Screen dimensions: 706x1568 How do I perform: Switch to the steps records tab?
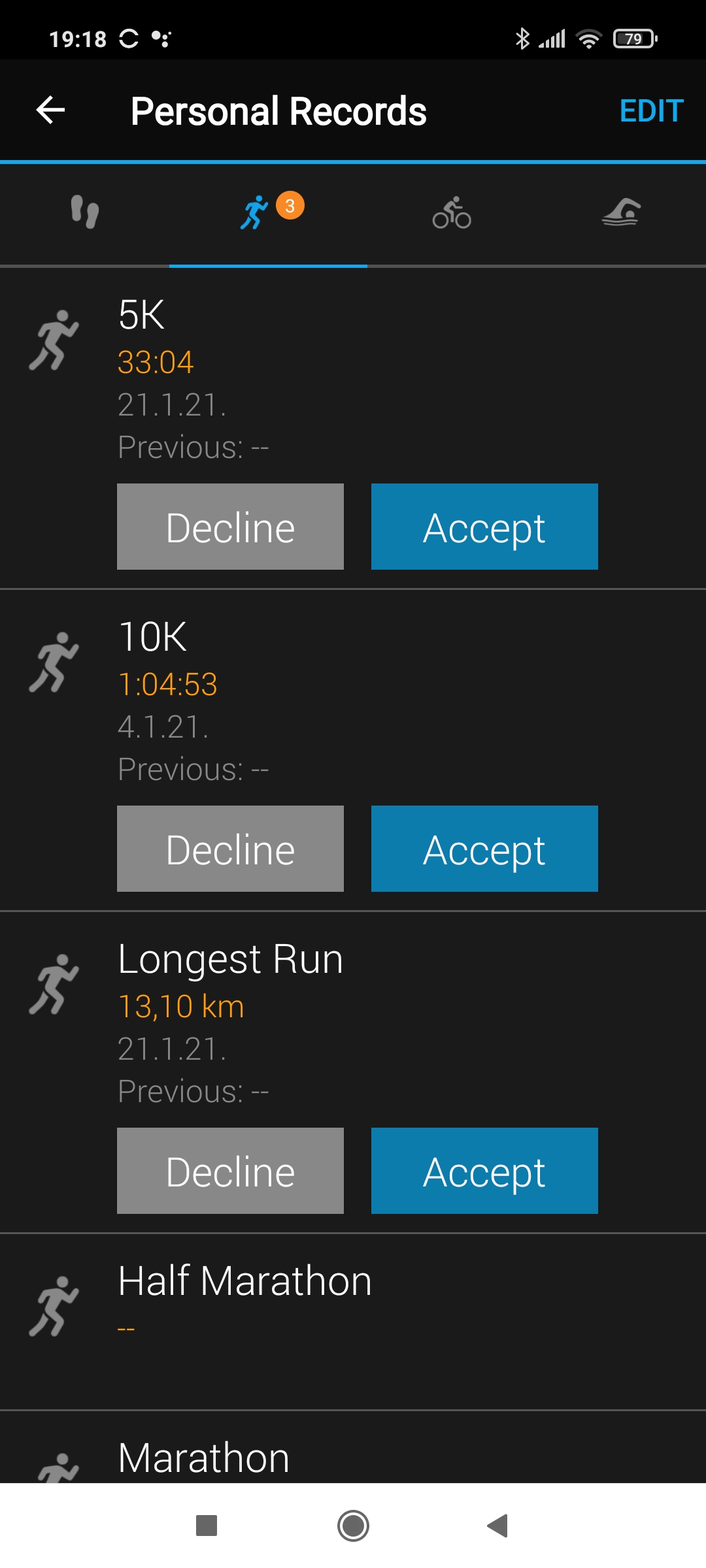pos(85,212)
